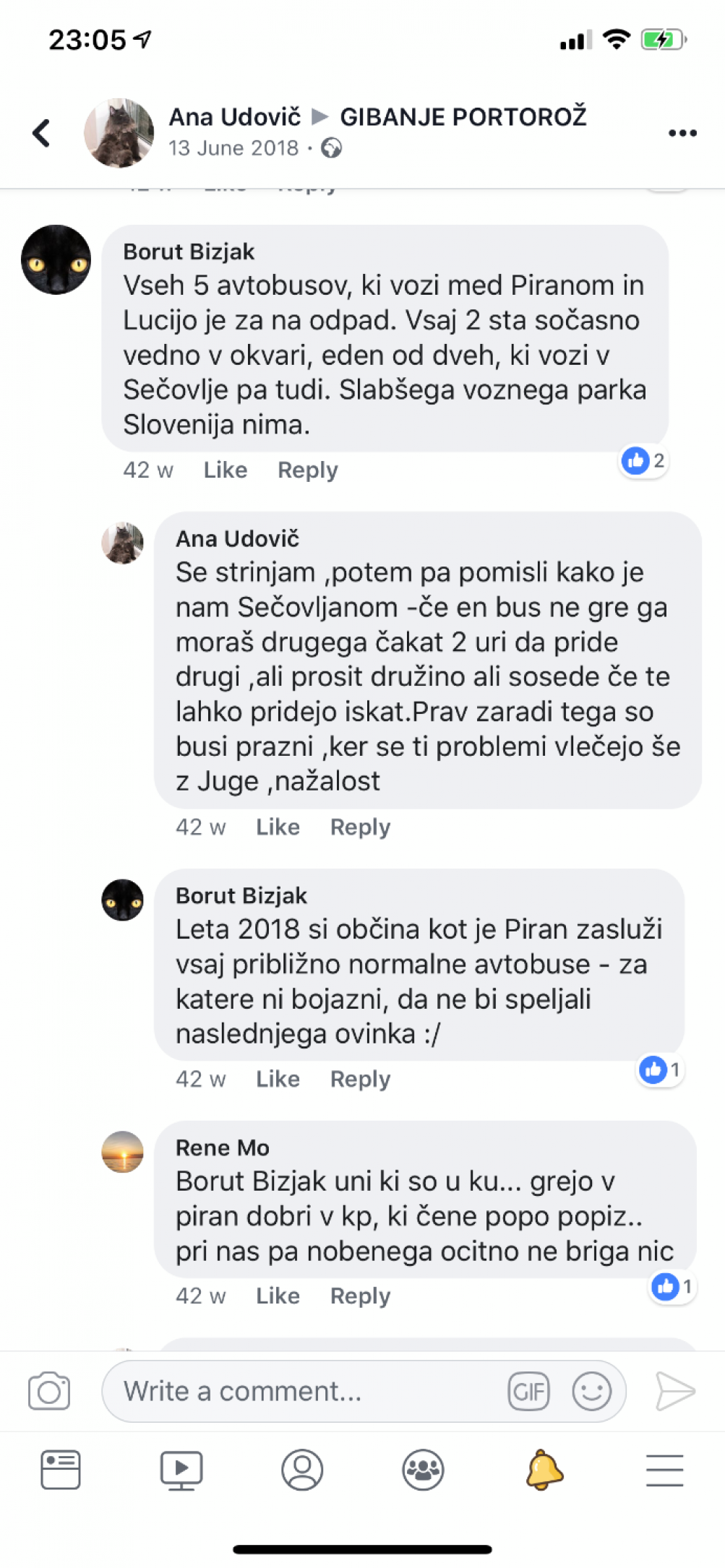Open the camera to attach a photo
Viewport: 725px width, 1568px height.
(49, 1391)
